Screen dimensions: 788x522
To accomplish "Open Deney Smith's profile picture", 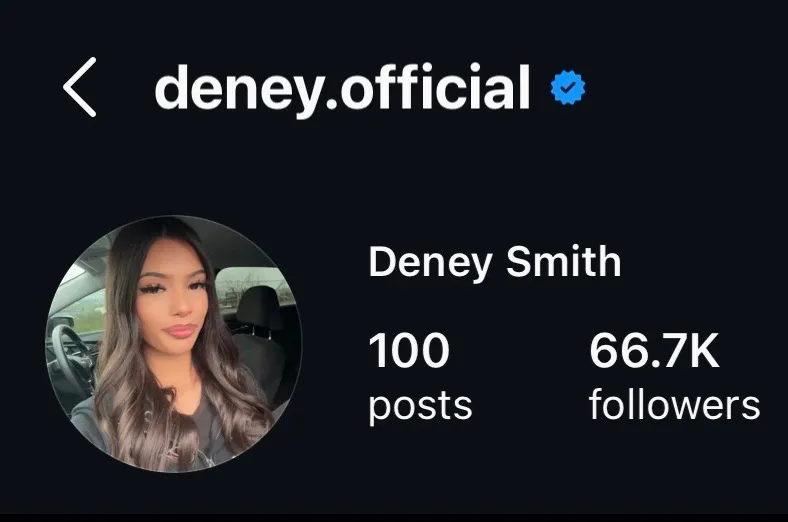I will [174, 344].
